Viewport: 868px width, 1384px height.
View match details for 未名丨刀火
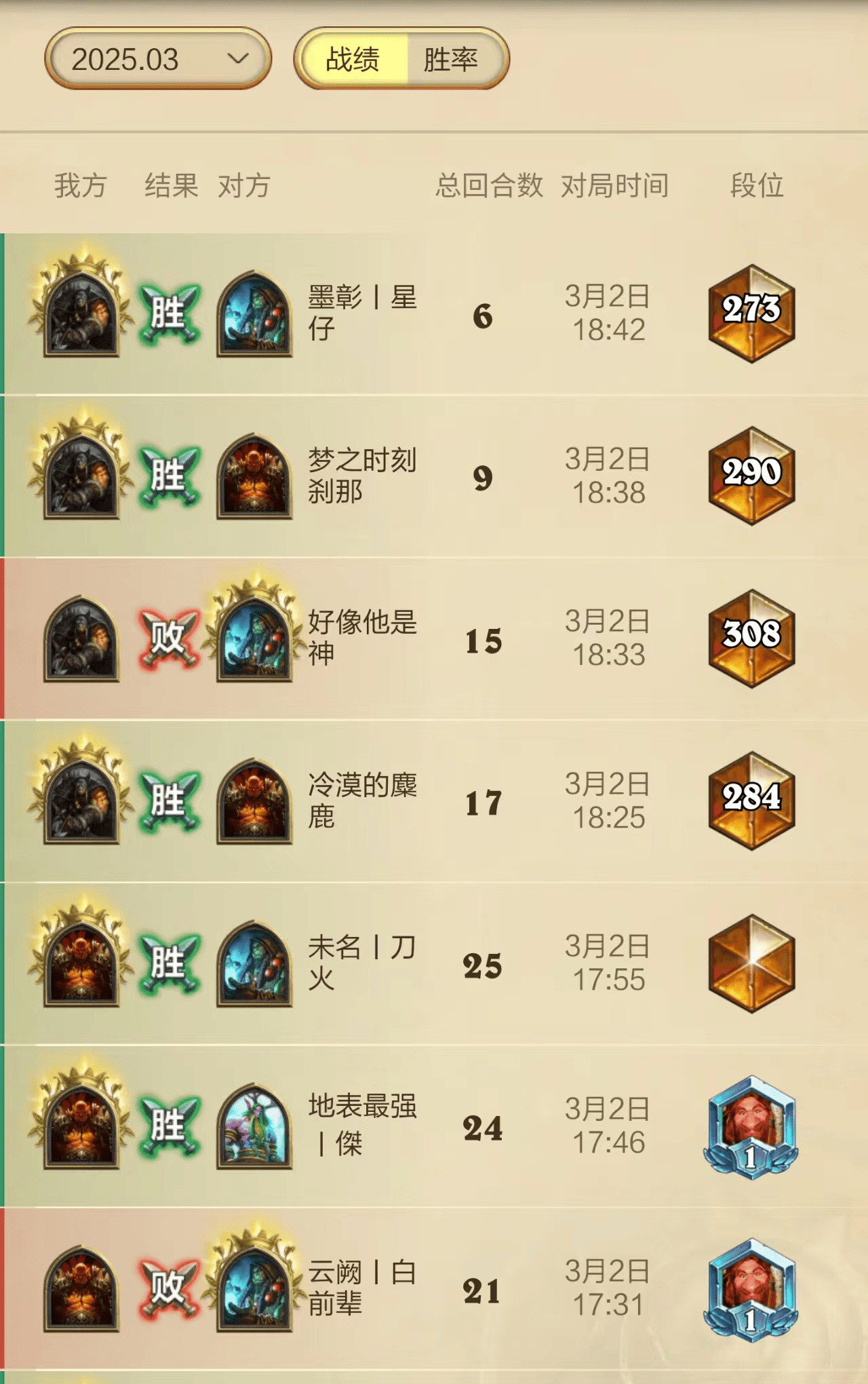coord(434,963)
